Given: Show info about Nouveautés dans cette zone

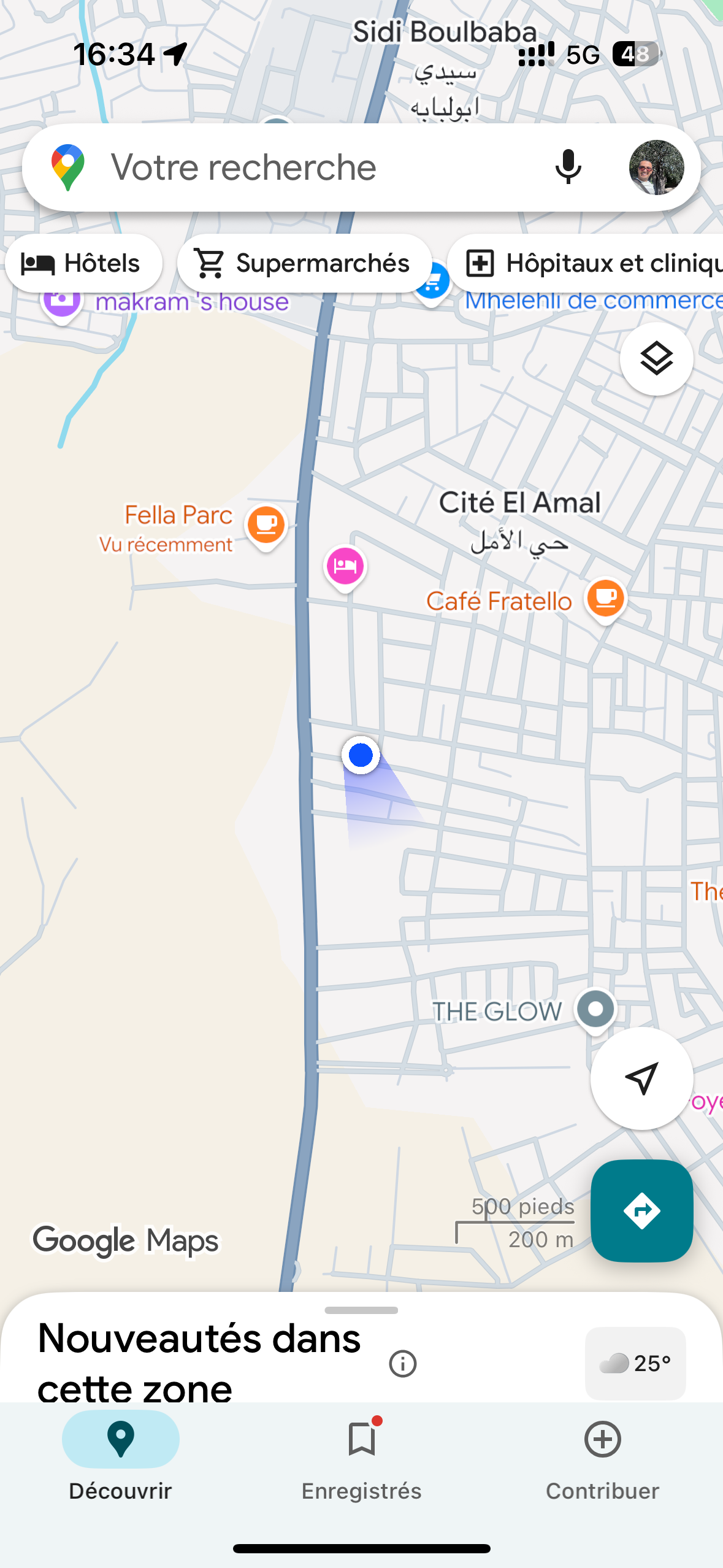Looking at the screenshot, I should 402,1364.
